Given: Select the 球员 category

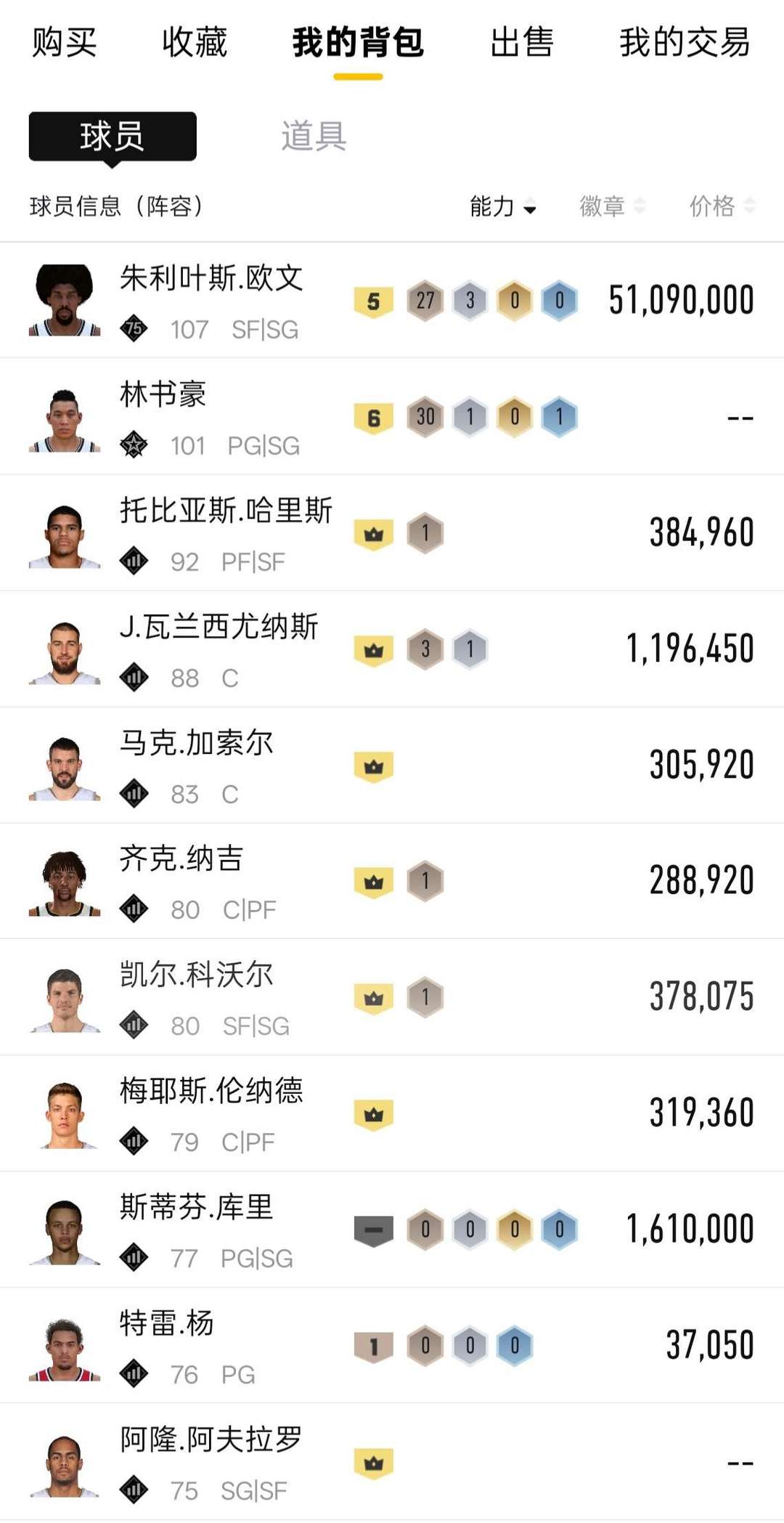Looking at the screenshot, I should pos(113,137).
